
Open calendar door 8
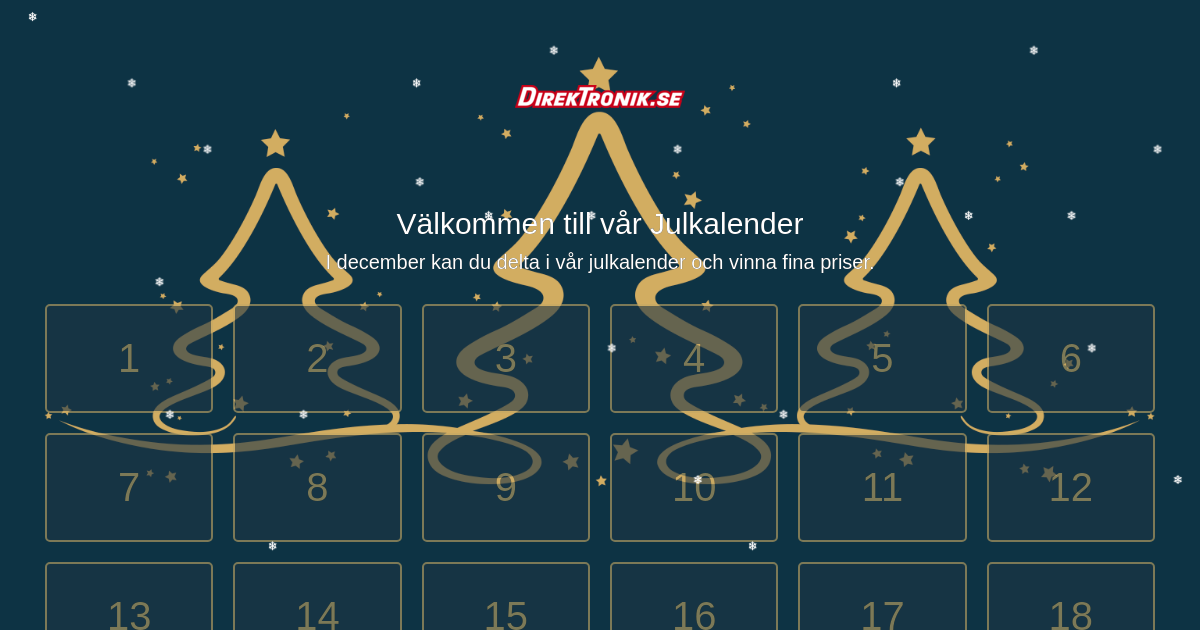(x=317, y=487)
